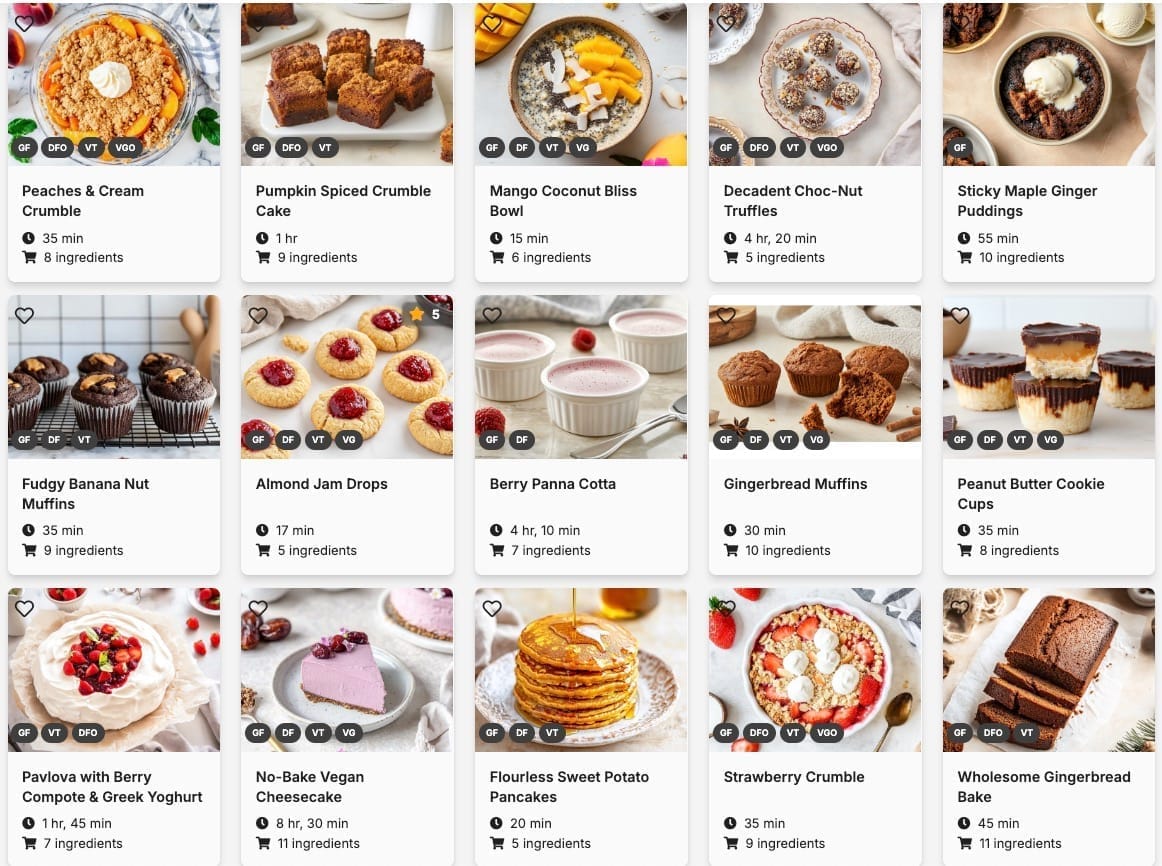Favorite the Peanut Butter Cookie Cups

click(x=960, y=315)
